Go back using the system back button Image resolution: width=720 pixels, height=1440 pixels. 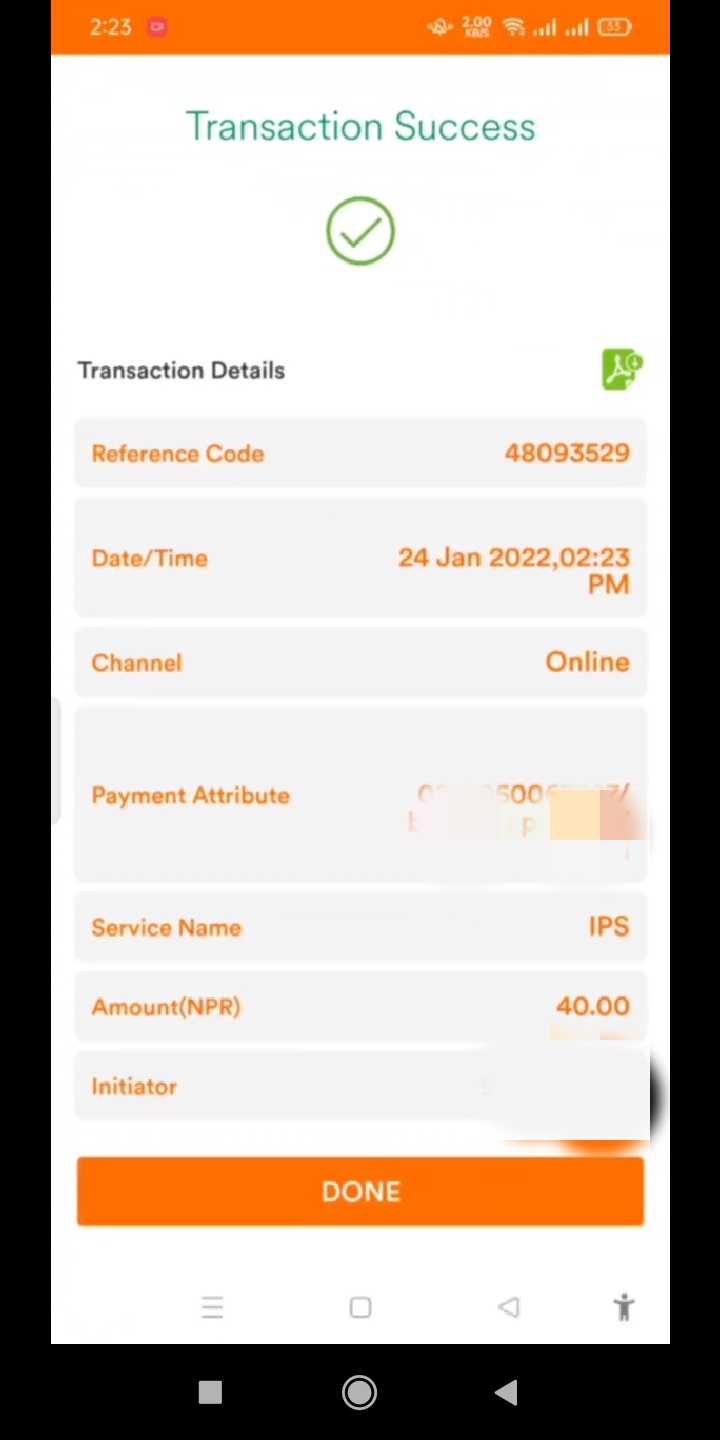tap(506, 1392)
